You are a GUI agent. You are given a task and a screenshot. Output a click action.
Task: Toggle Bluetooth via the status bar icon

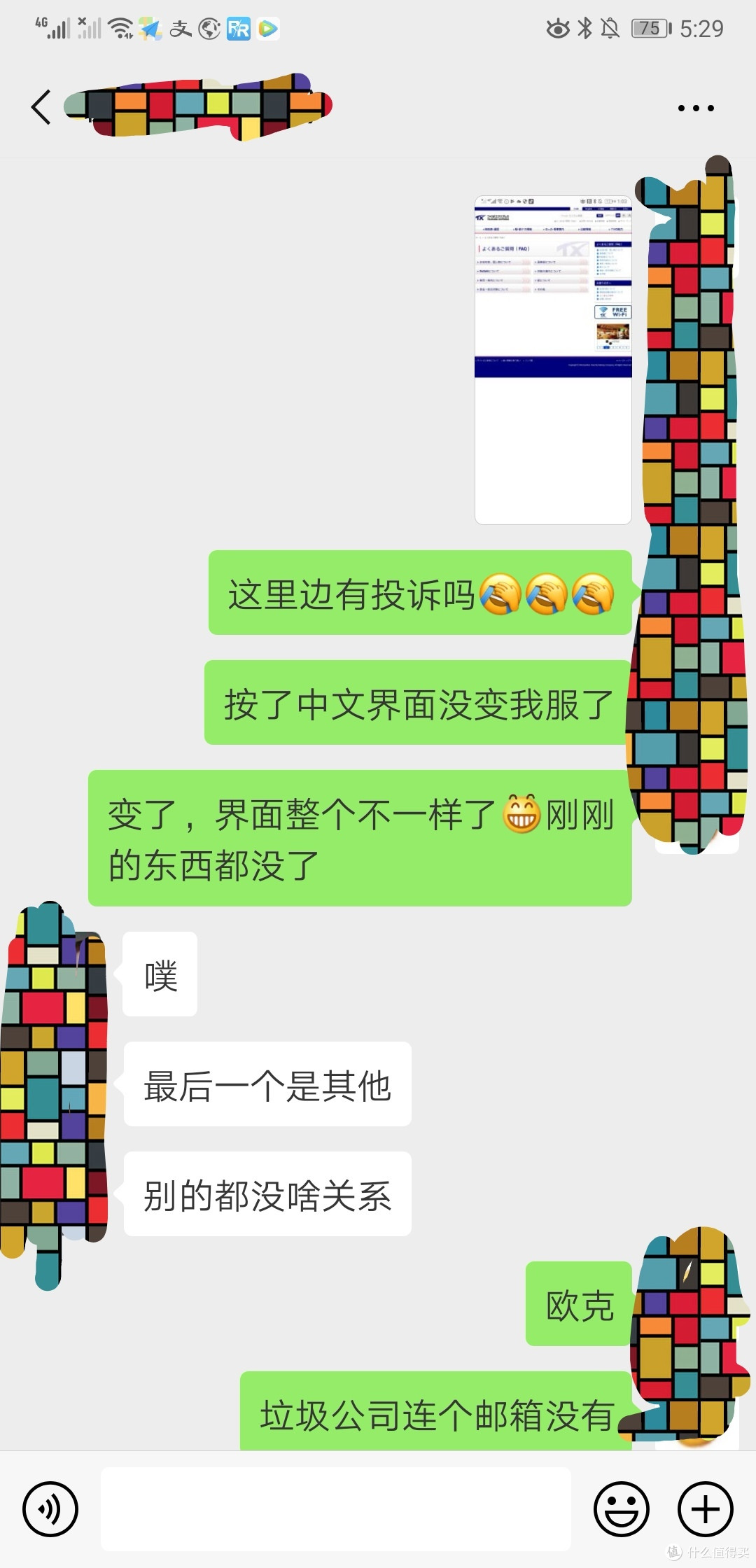click(582, 28)
